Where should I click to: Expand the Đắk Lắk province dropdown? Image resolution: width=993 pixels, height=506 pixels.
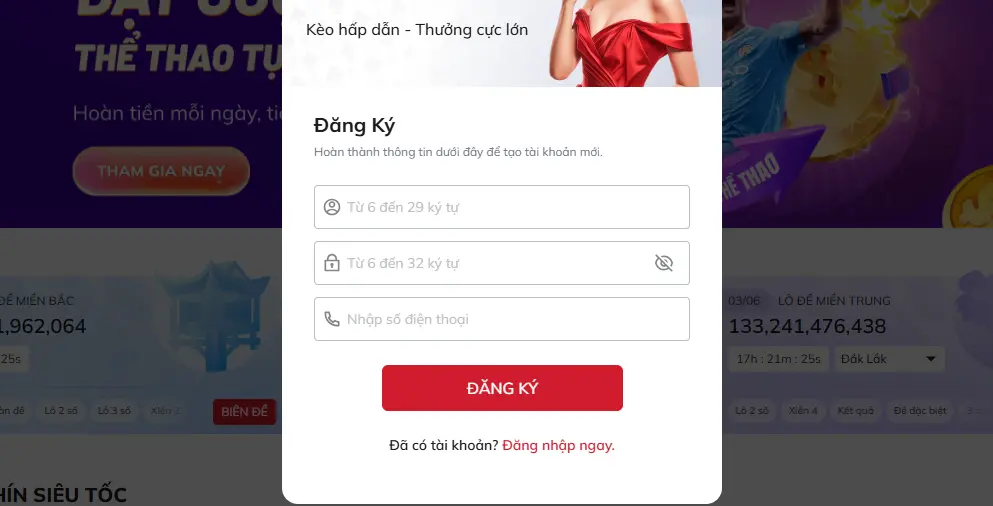[890, 358]
